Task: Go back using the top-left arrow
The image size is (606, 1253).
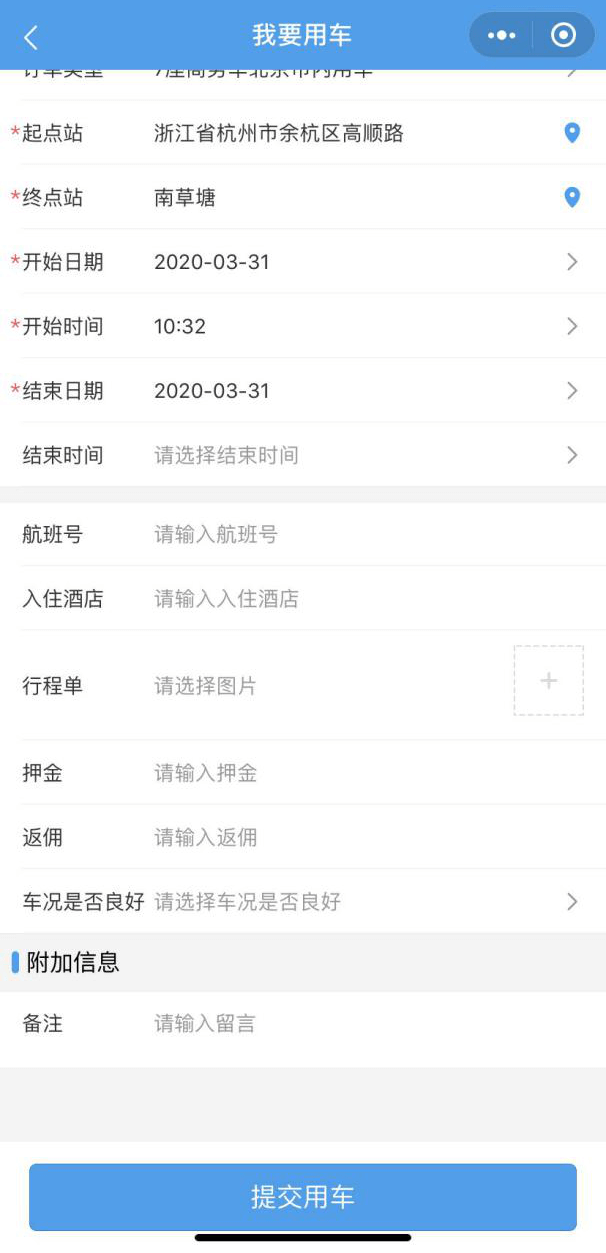Action: pos(30,37)
